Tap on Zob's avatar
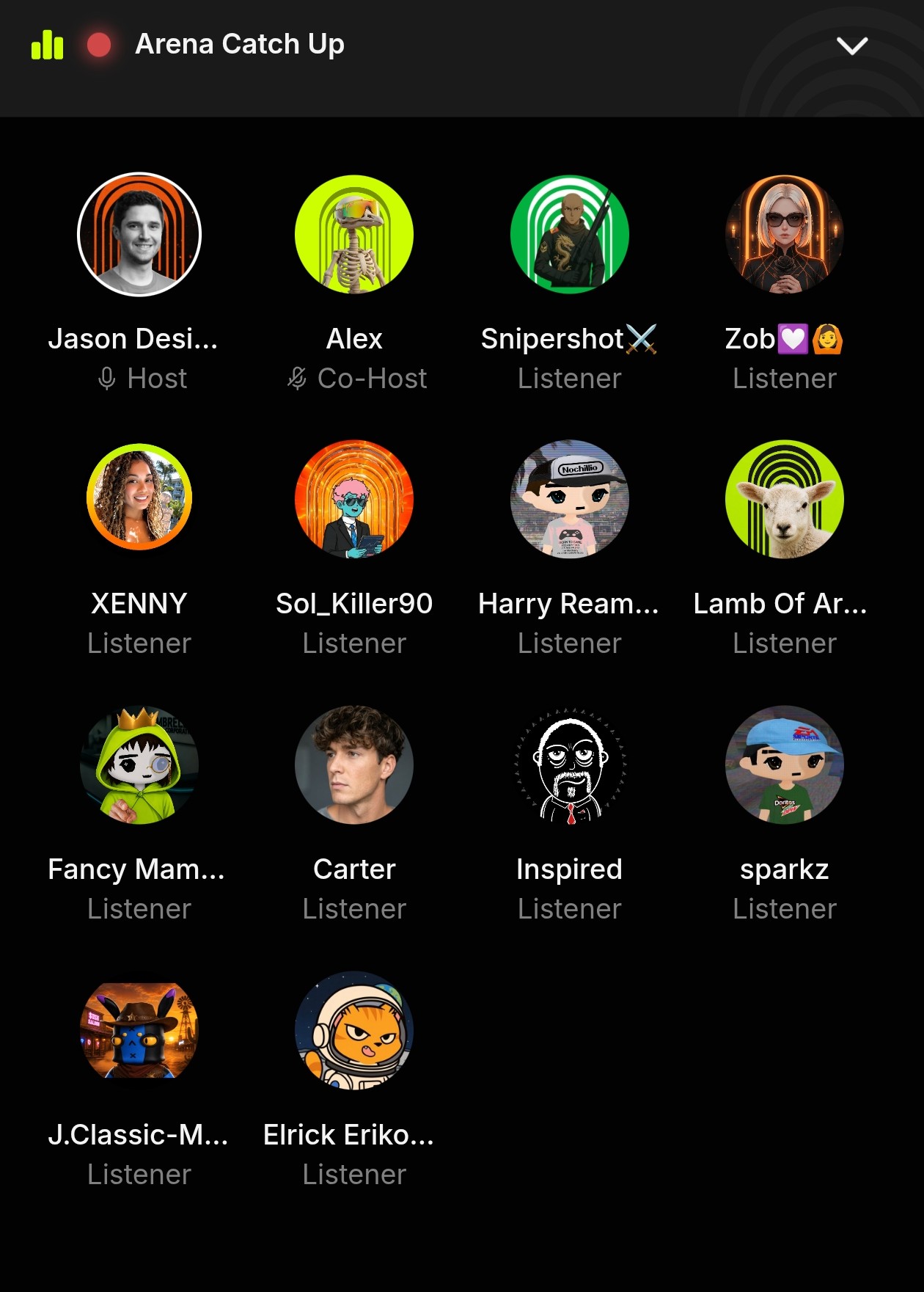 point(785,235)
